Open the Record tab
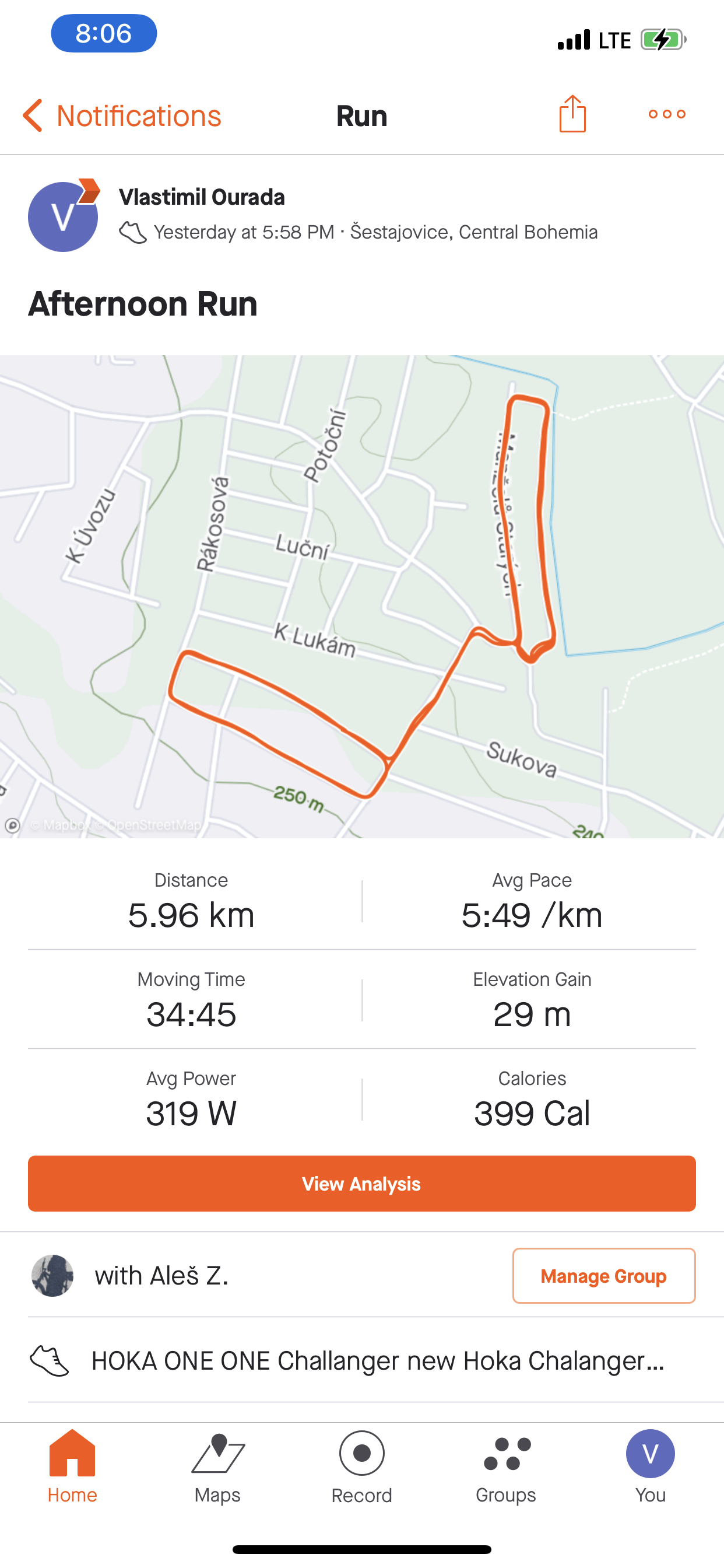This screenshot has width=724, height=1568. tap(362, 1467)
